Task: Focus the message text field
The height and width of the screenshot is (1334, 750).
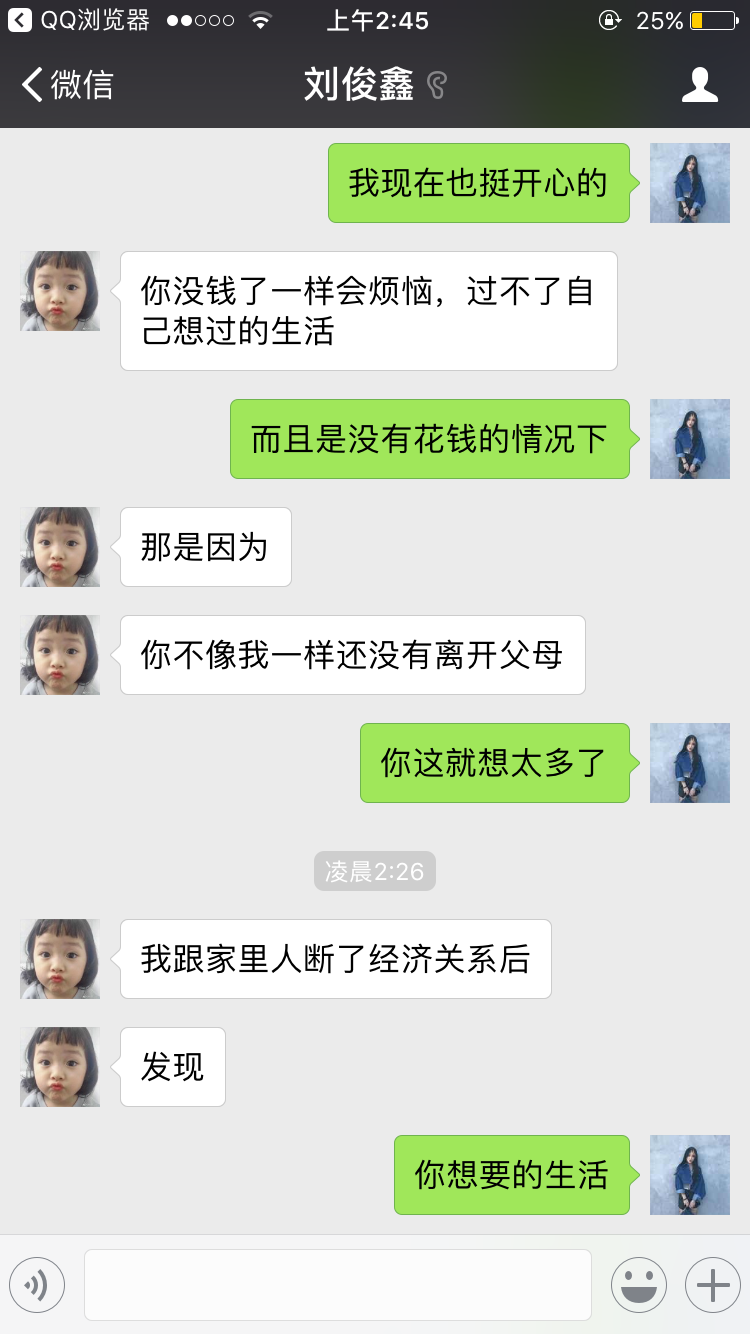Action: (x=338, y=1285)
